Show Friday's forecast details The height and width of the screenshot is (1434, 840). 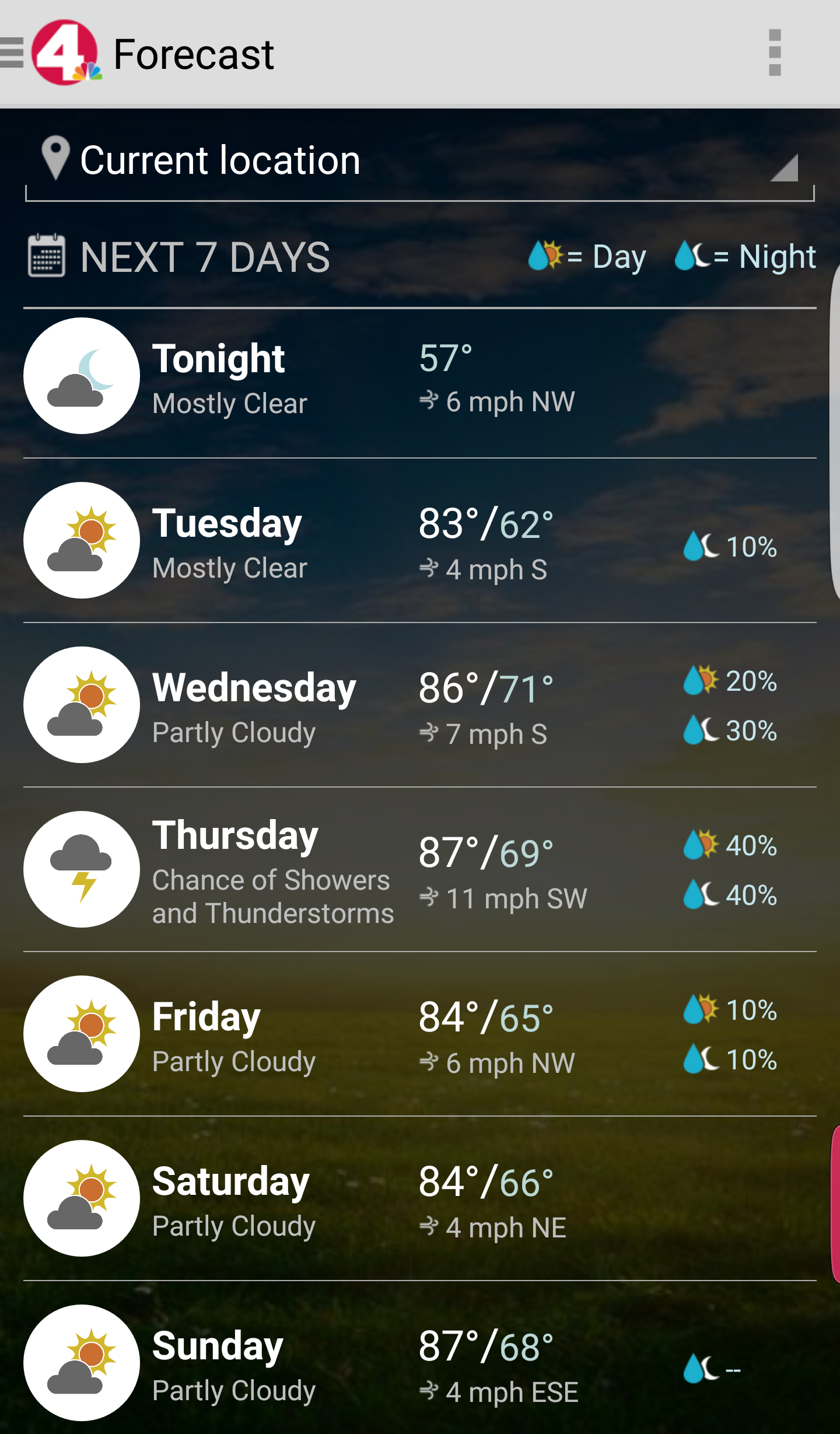[x=419, y=1034]
